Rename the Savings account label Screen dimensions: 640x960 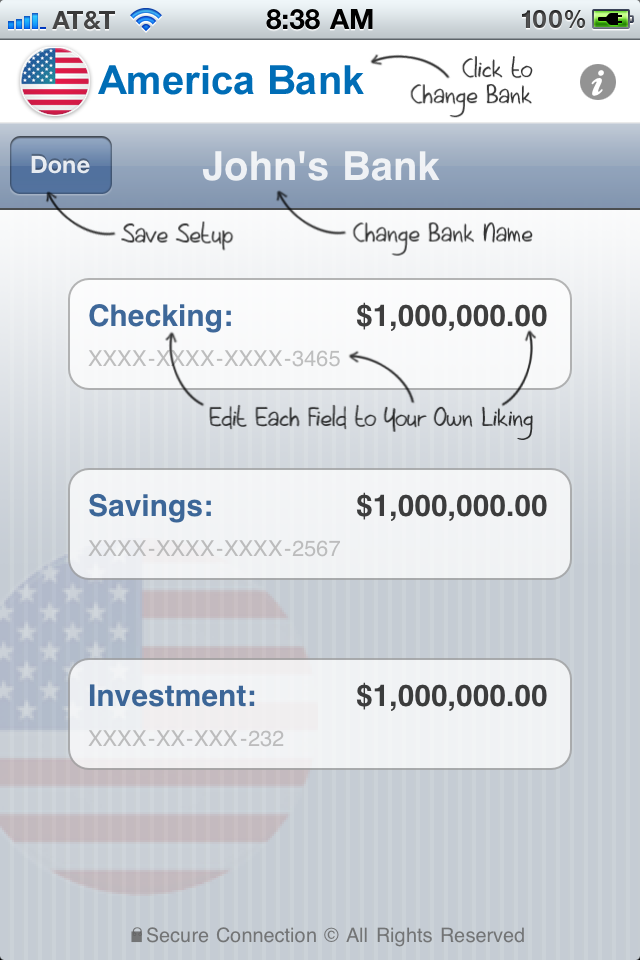click(x=151, y=506)
